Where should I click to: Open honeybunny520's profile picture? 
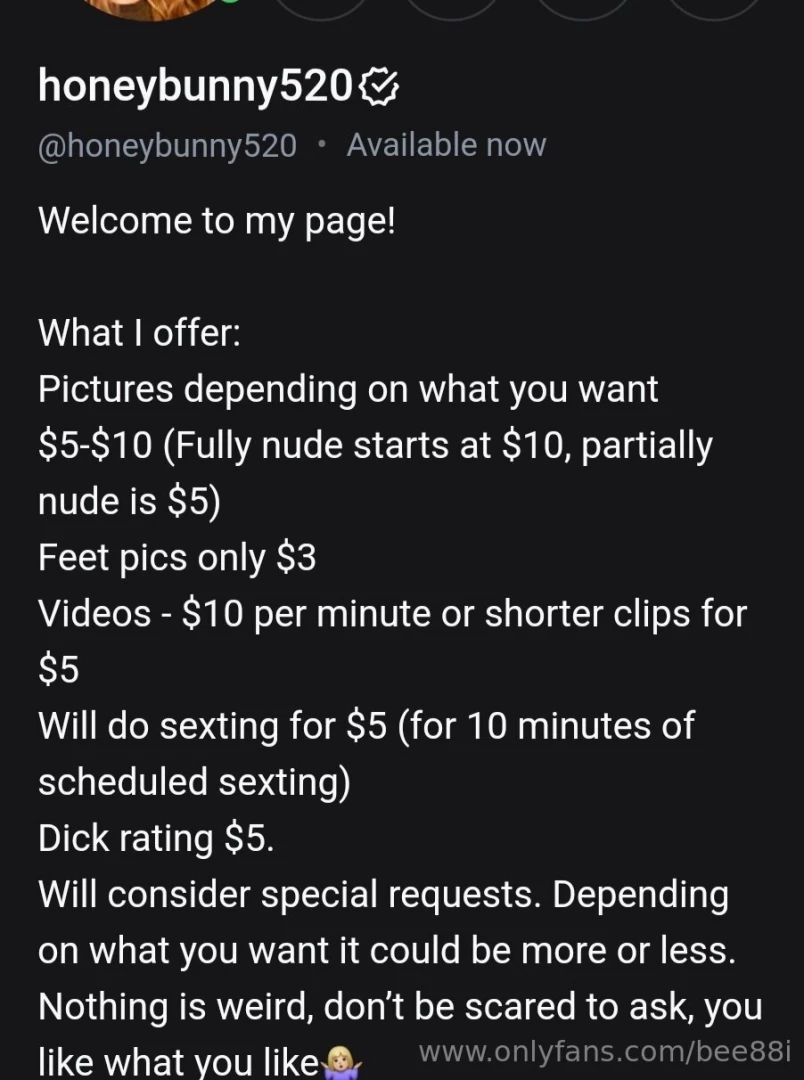(150, 6)
